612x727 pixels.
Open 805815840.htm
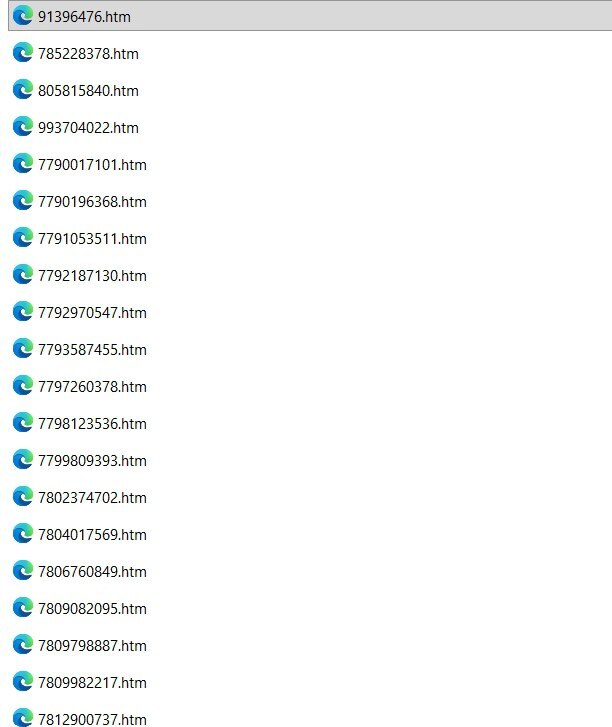point(88,91)
